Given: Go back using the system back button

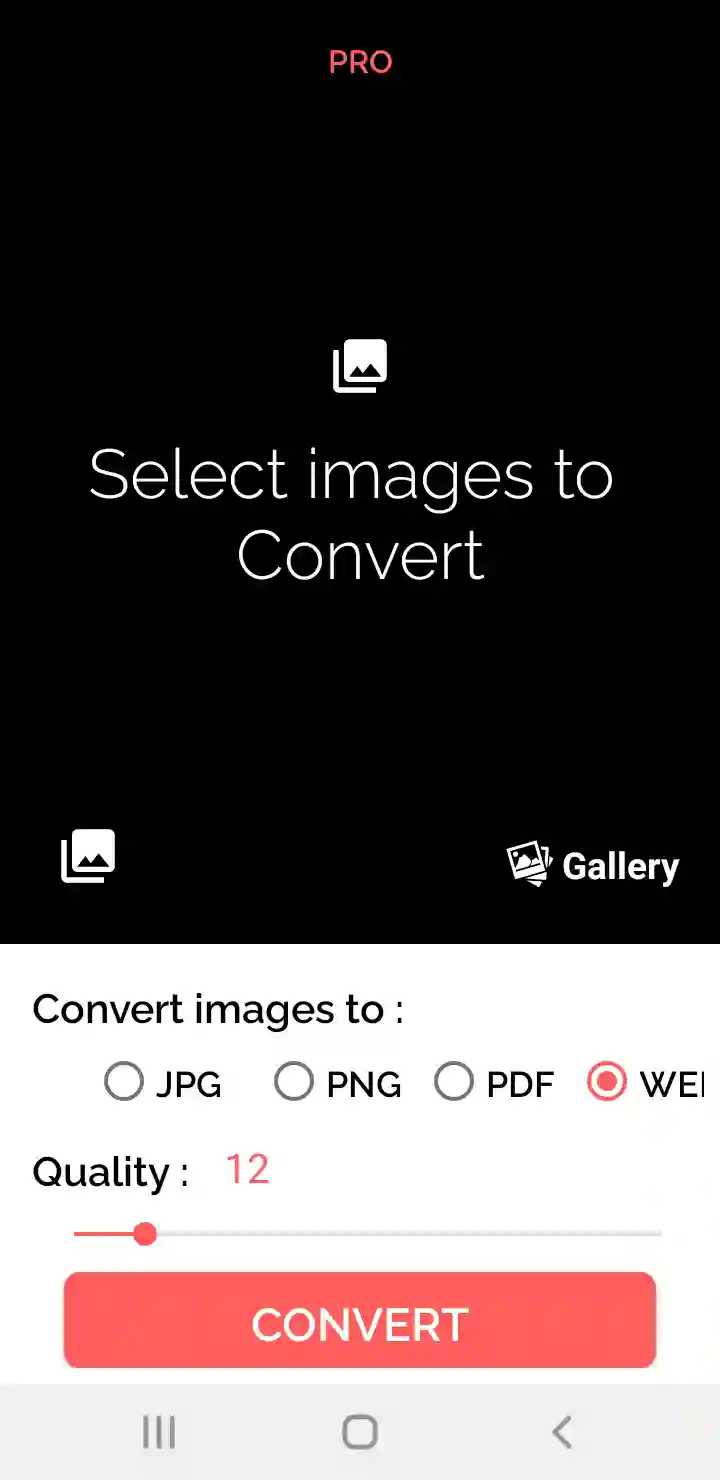Looking at the screenshot, I should [562, 1432].
